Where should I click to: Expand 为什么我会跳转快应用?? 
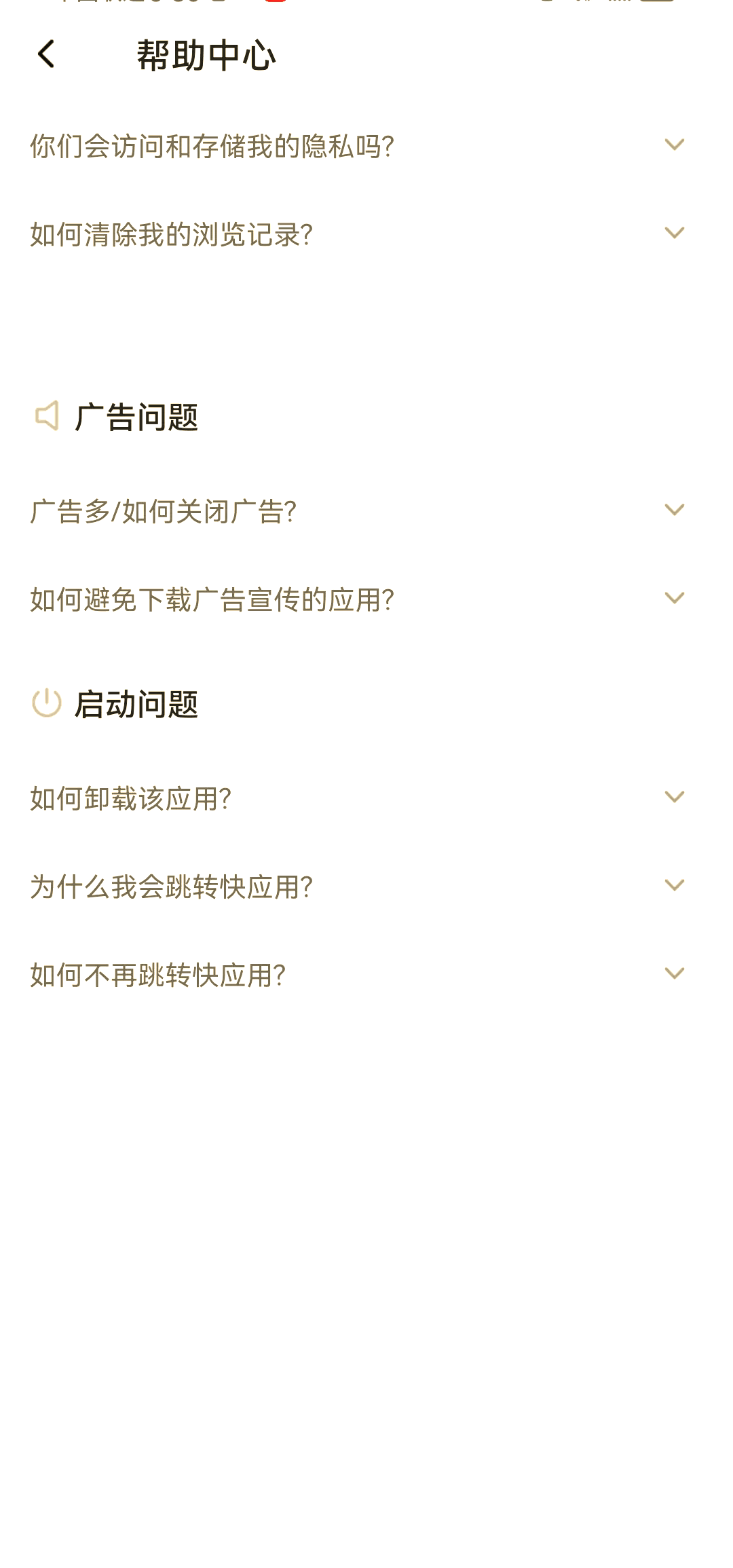coord(674,885)
